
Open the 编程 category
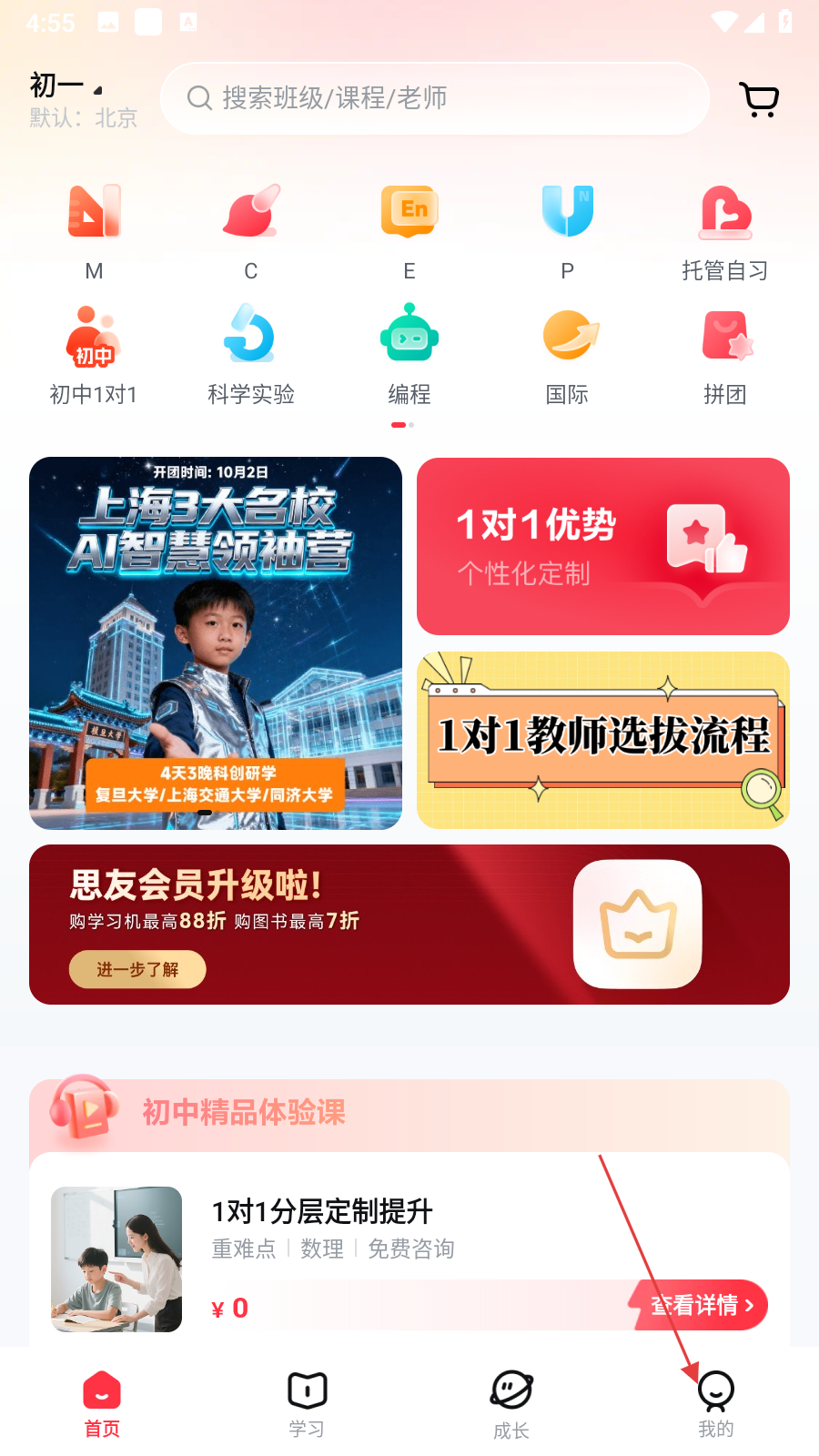click(409, 356)
